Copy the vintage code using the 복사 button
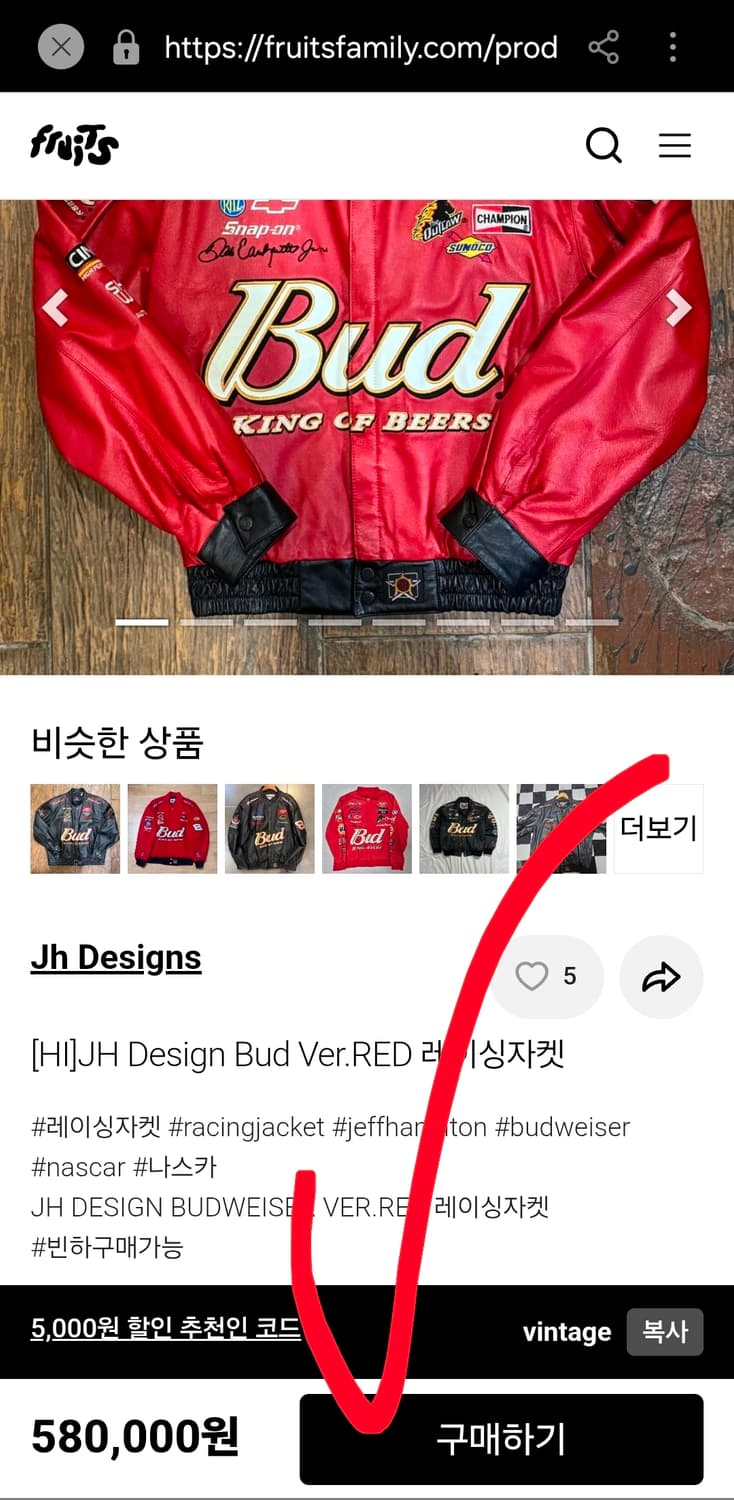Screen dimensions: 734x1500 665,1332
